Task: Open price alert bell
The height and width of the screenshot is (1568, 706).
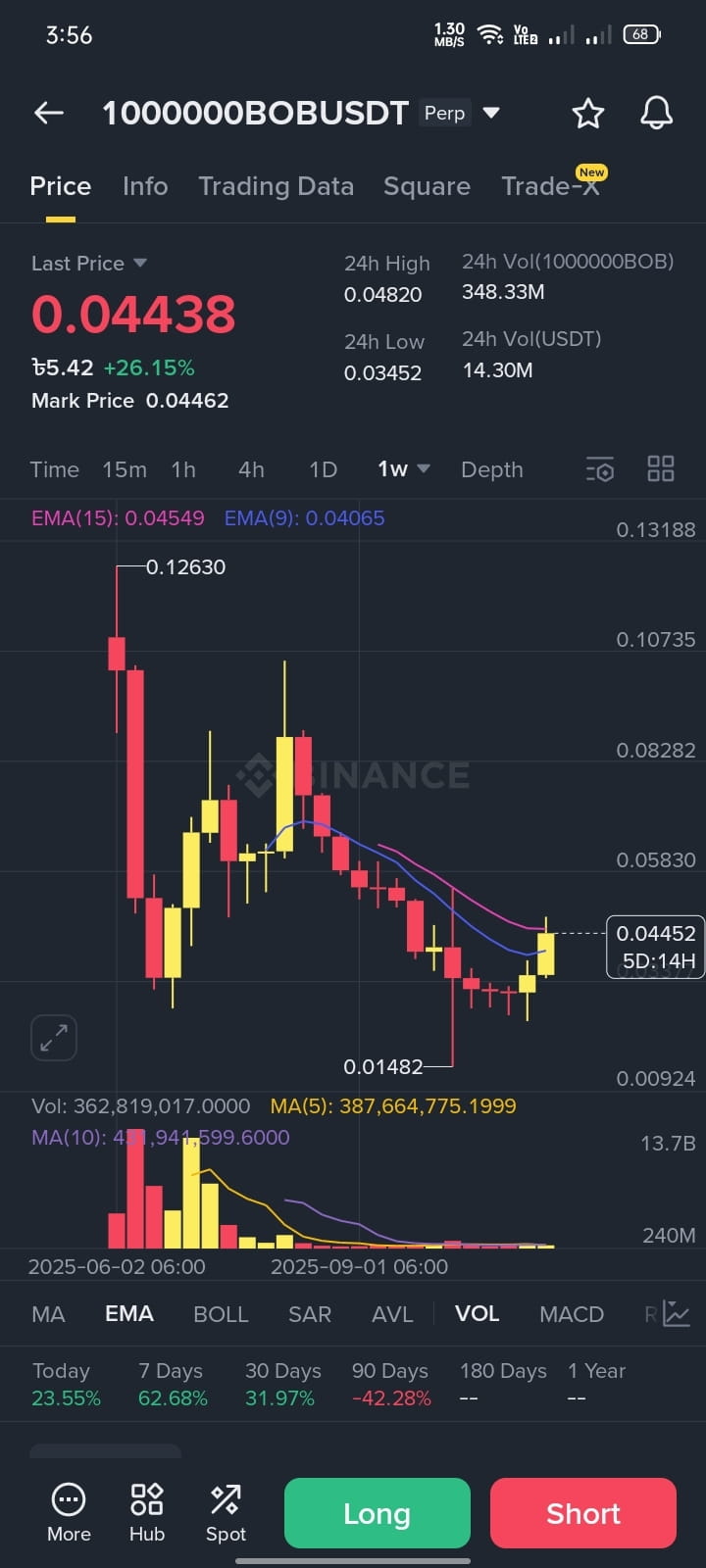Action: 656,114
